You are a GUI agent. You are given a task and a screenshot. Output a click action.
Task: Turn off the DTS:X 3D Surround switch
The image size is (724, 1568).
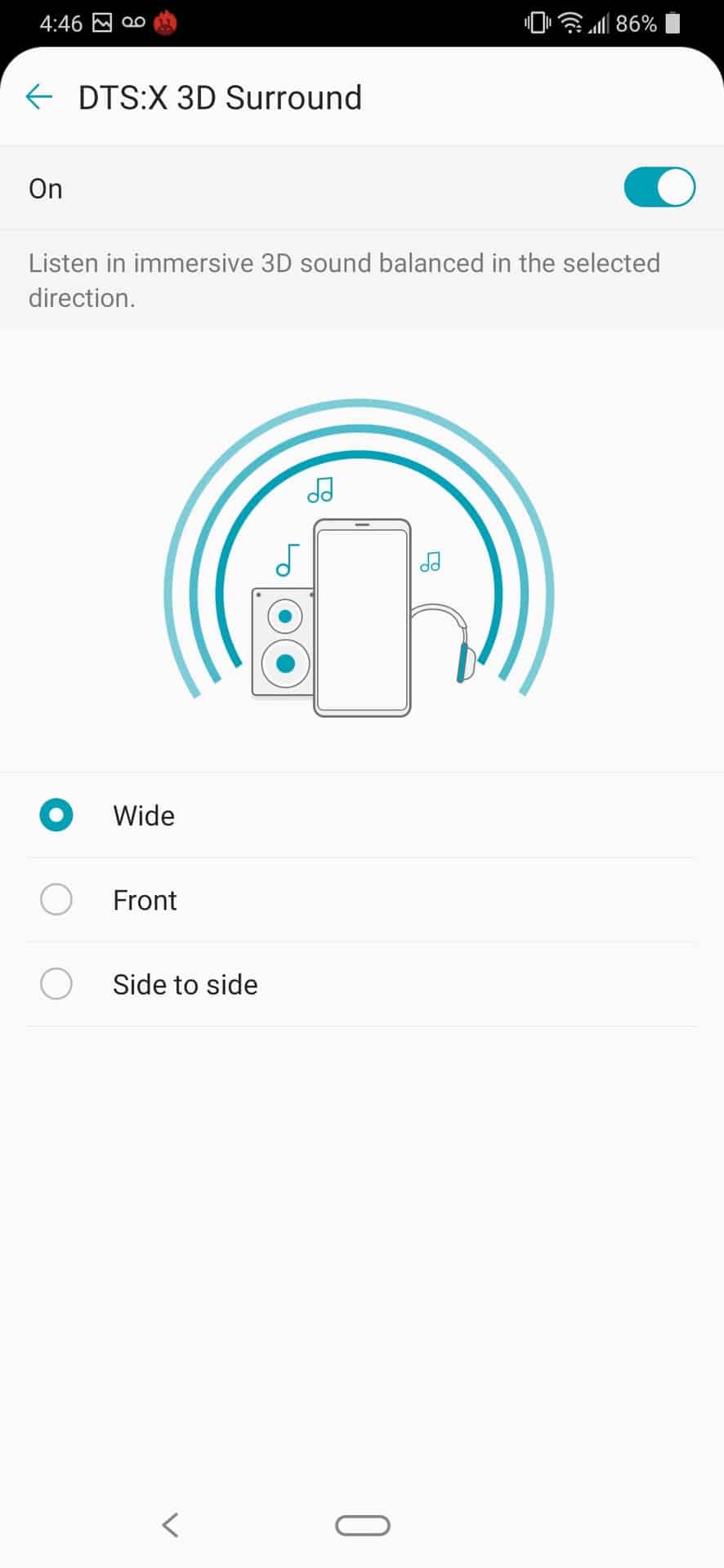(x=659, y=188)
